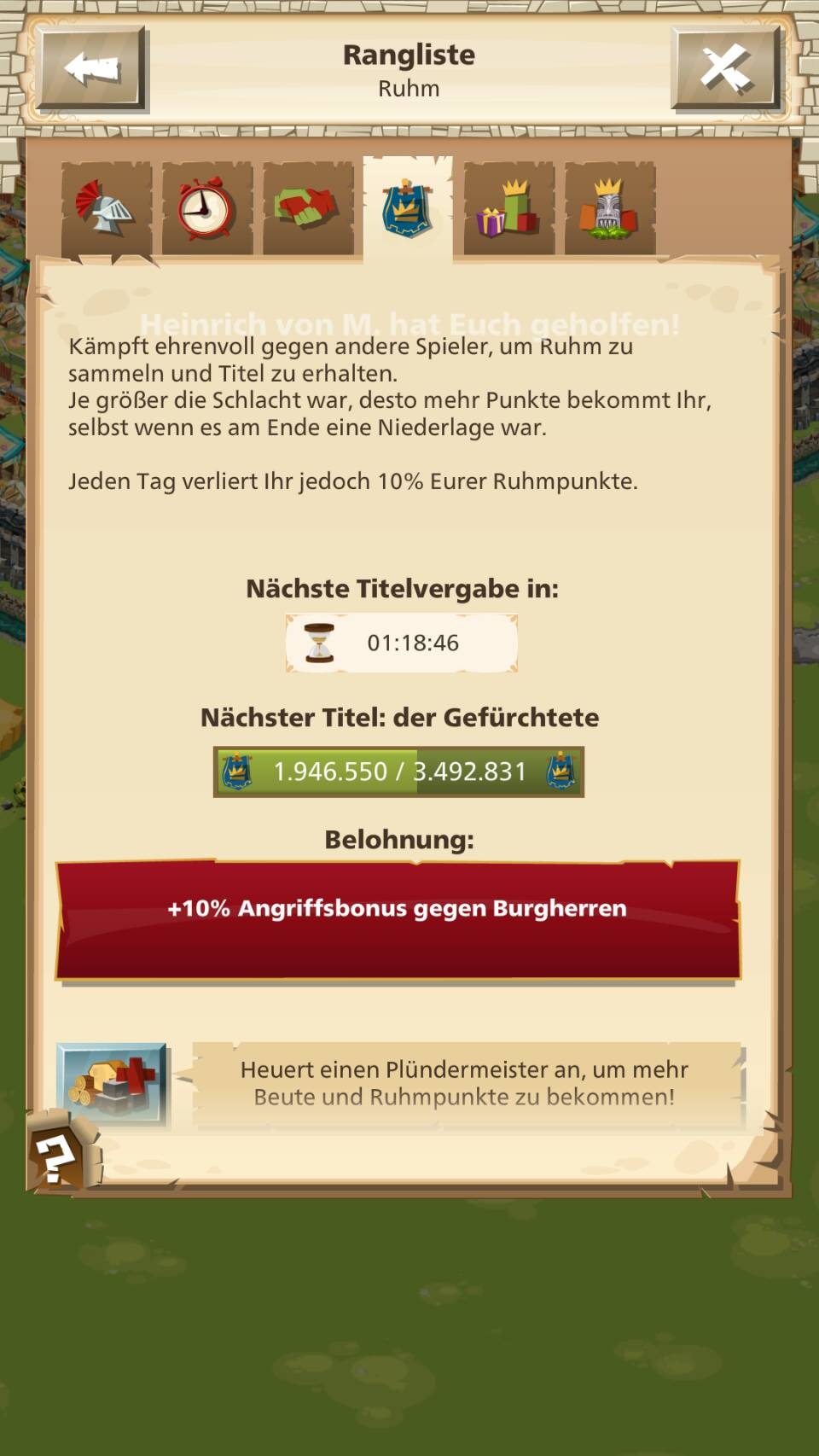Open the crowned gift boxes tab
This screenshot has height=1456, width=819.
(508, 209)
